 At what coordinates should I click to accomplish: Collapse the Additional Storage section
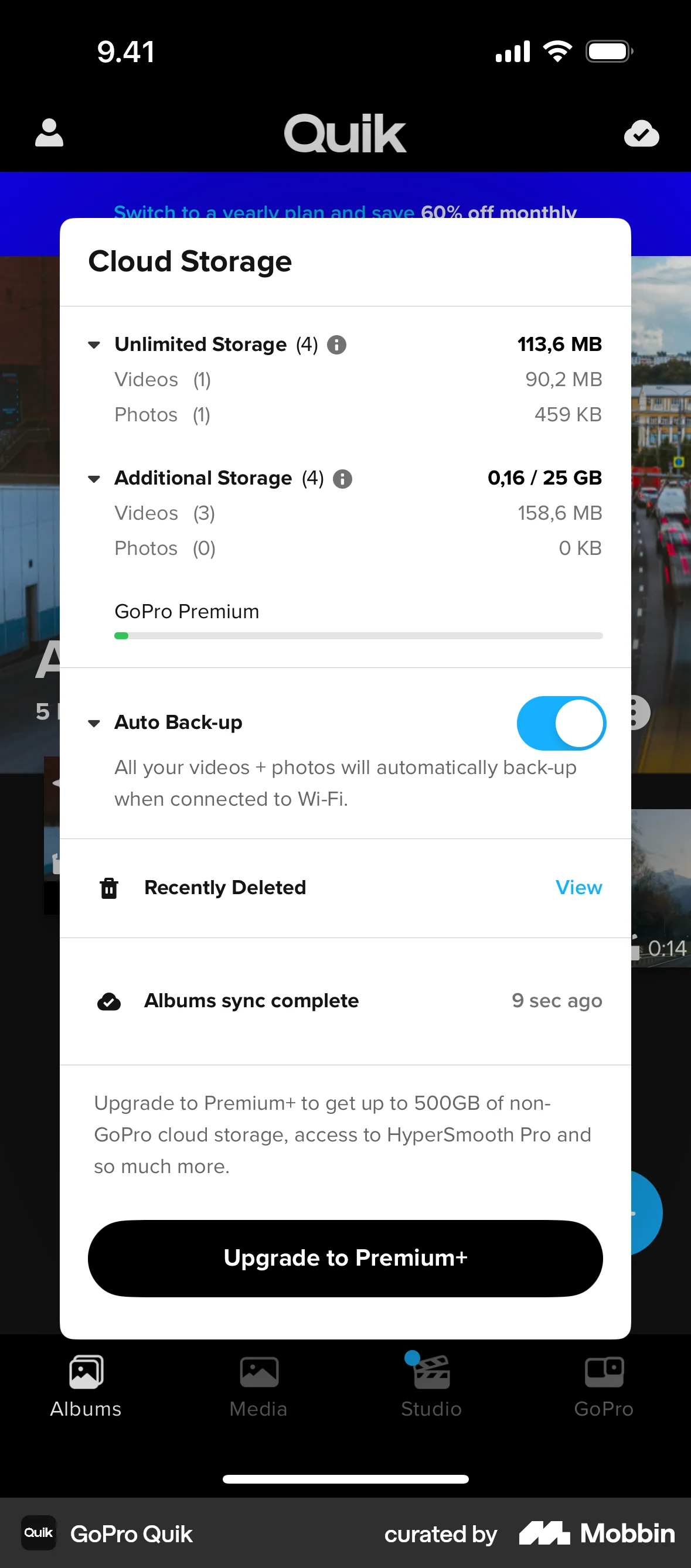[94, 479]
